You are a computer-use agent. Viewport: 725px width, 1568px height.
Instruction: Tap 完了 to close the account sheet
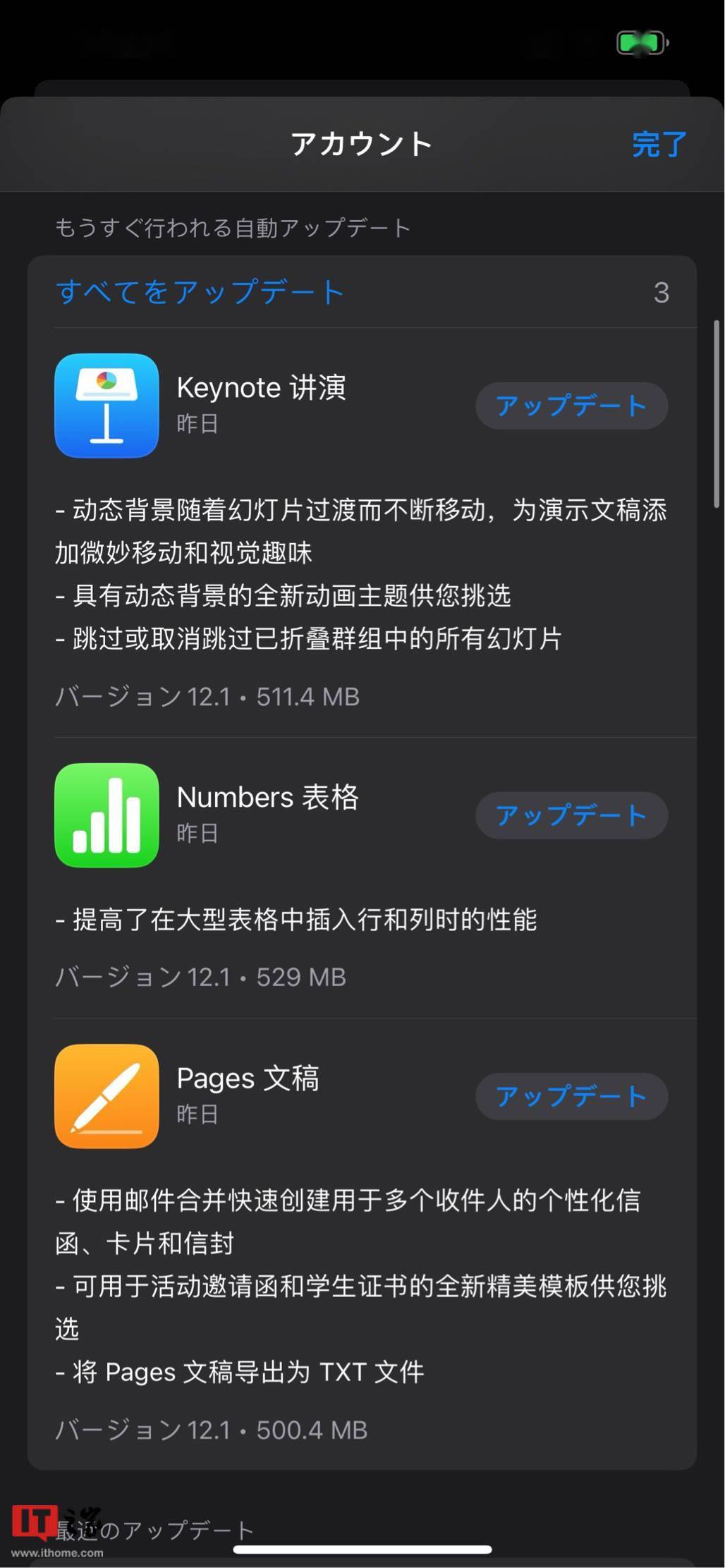pyautogui.click(x=658, y=143)
